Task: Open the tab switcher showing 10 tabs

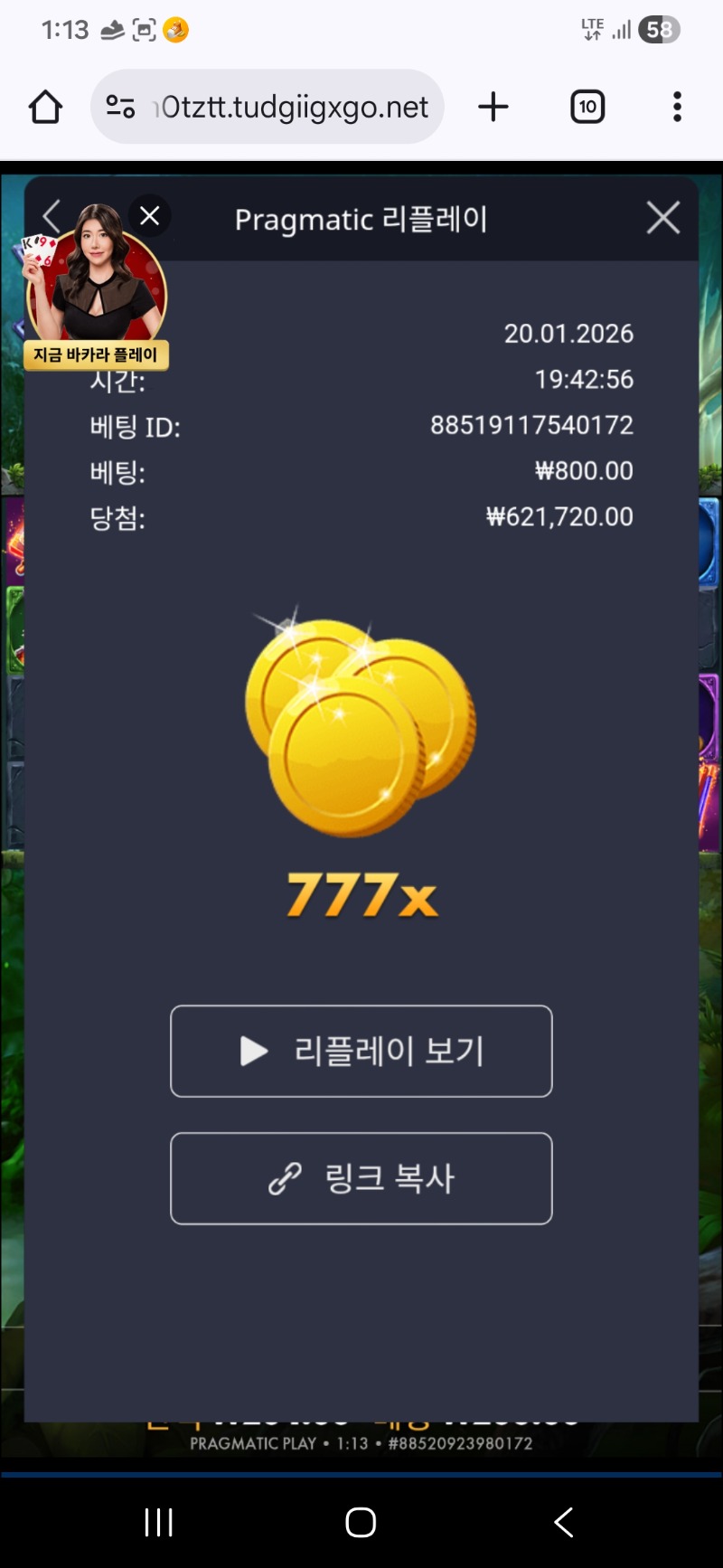Action: coord(587,108)
